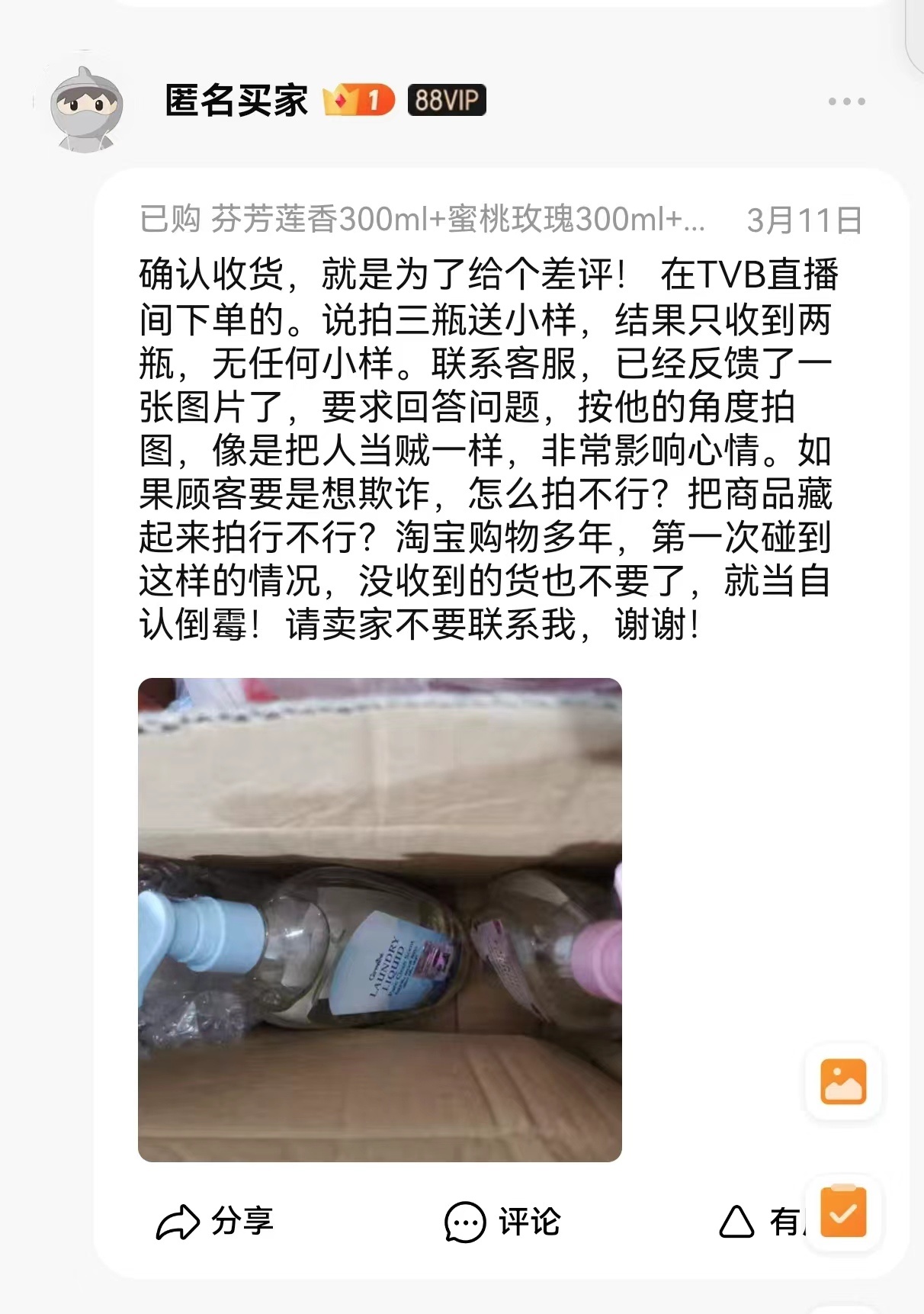Viewport: 924px width, 1314px height.
Task: Open the three-dot overflow menu
Action: (x=846, y=101)
